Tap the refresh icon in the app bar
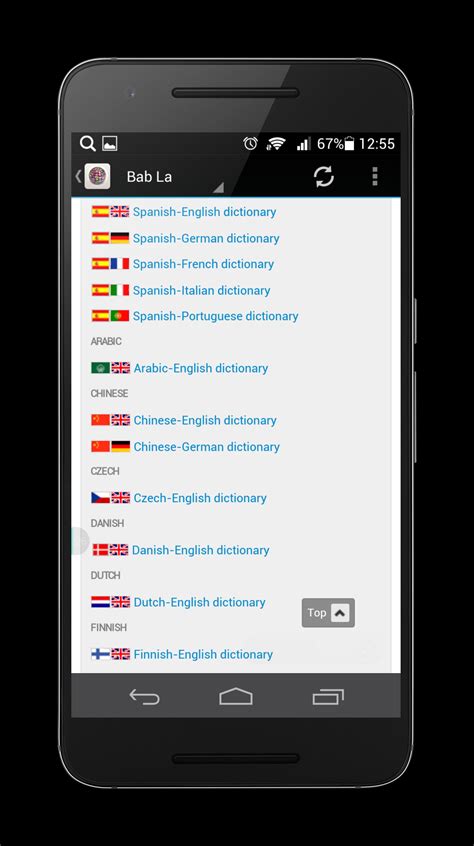This screenshot has width=474, height=846. coord(324,176)
